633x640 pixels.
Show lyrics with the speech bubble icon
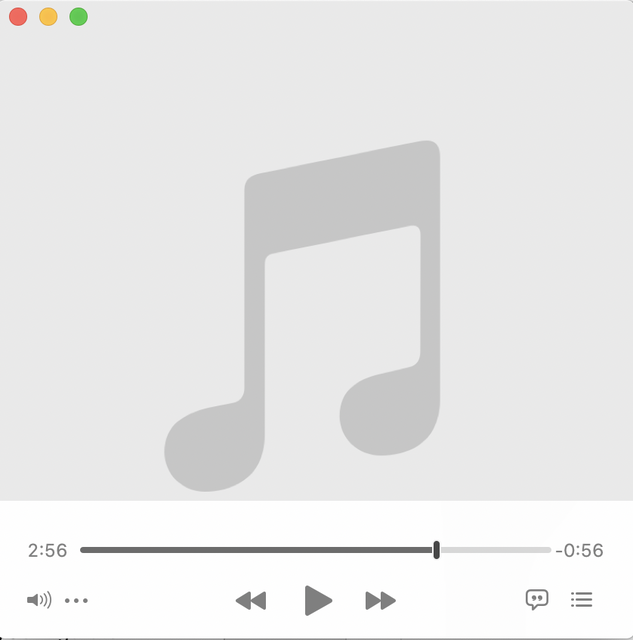(537, 599)
